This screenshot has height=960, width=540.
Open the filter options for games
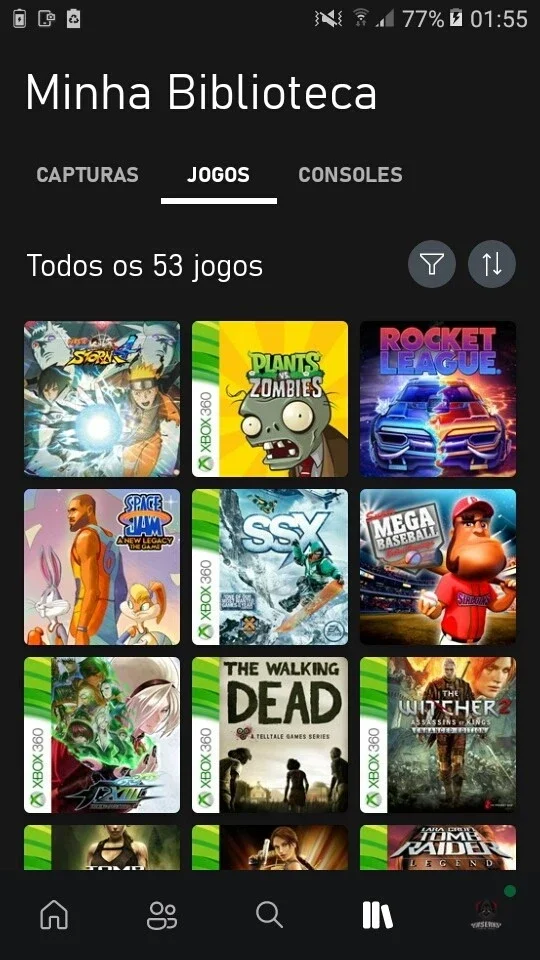coord(432,264)
